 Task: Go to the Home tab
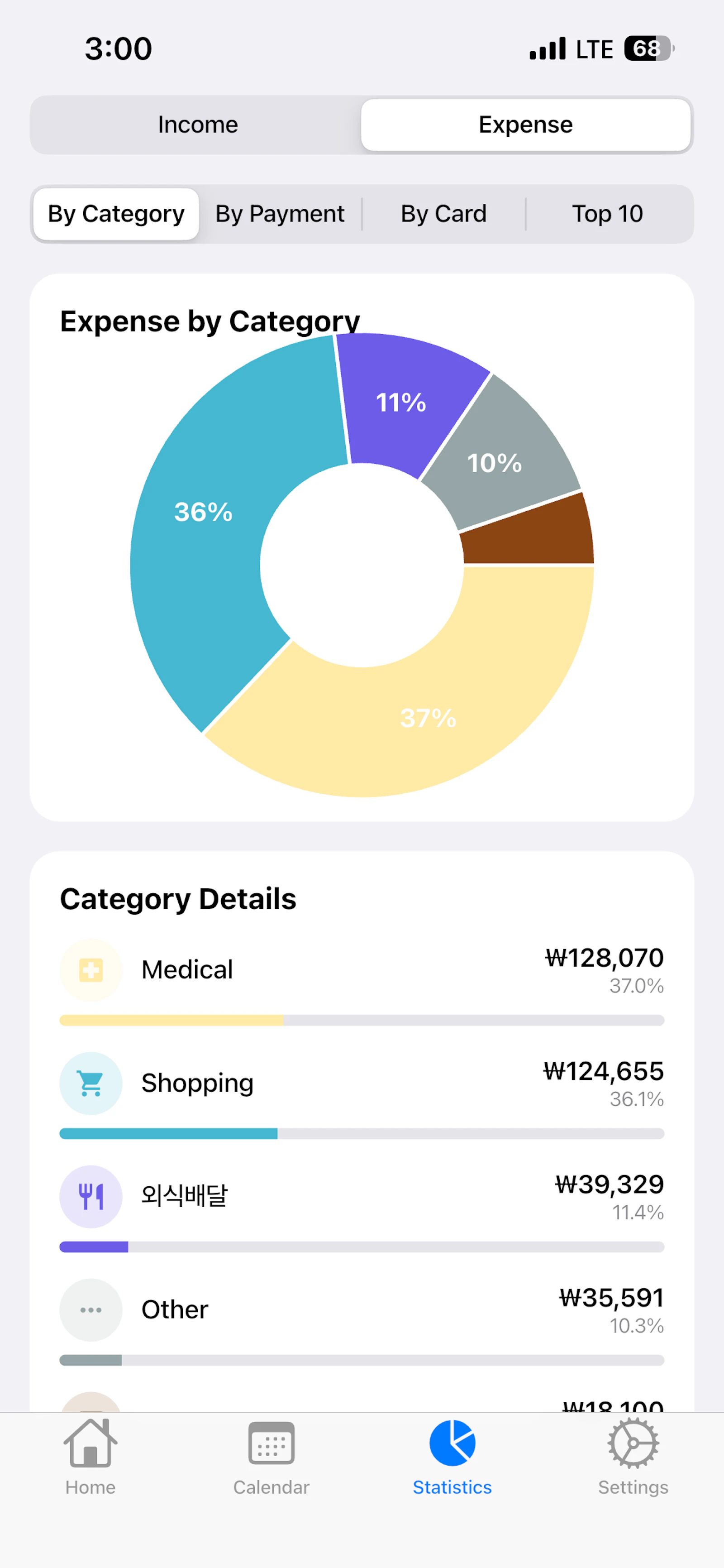click(90, 1457)
